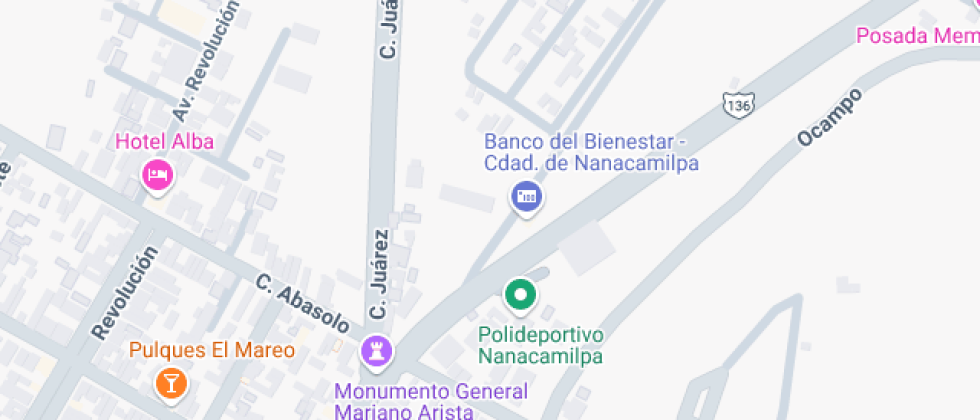Open Pulques El Mareo bar marker

170,381
